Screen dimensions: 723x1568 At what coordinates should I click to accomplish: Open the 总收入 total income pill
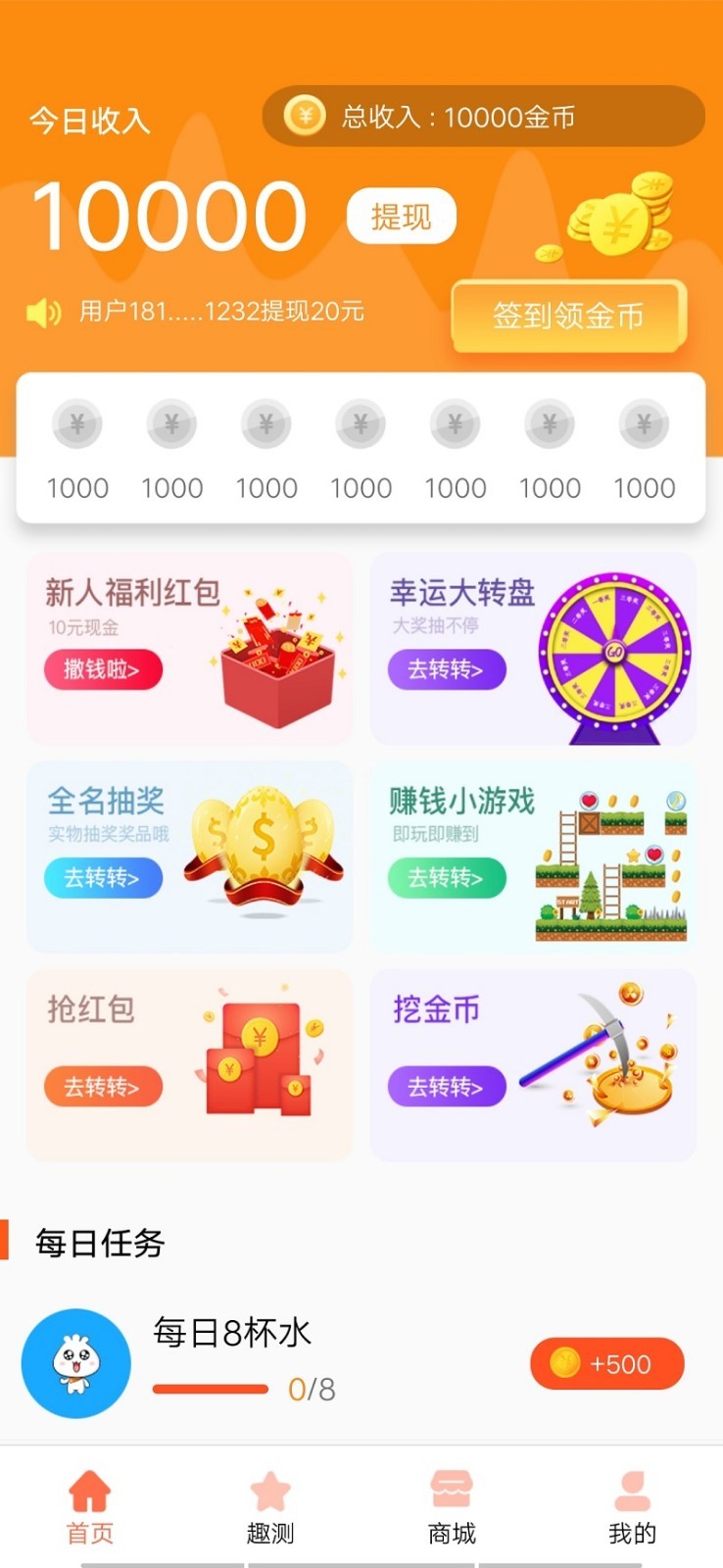tap(483, 117)
